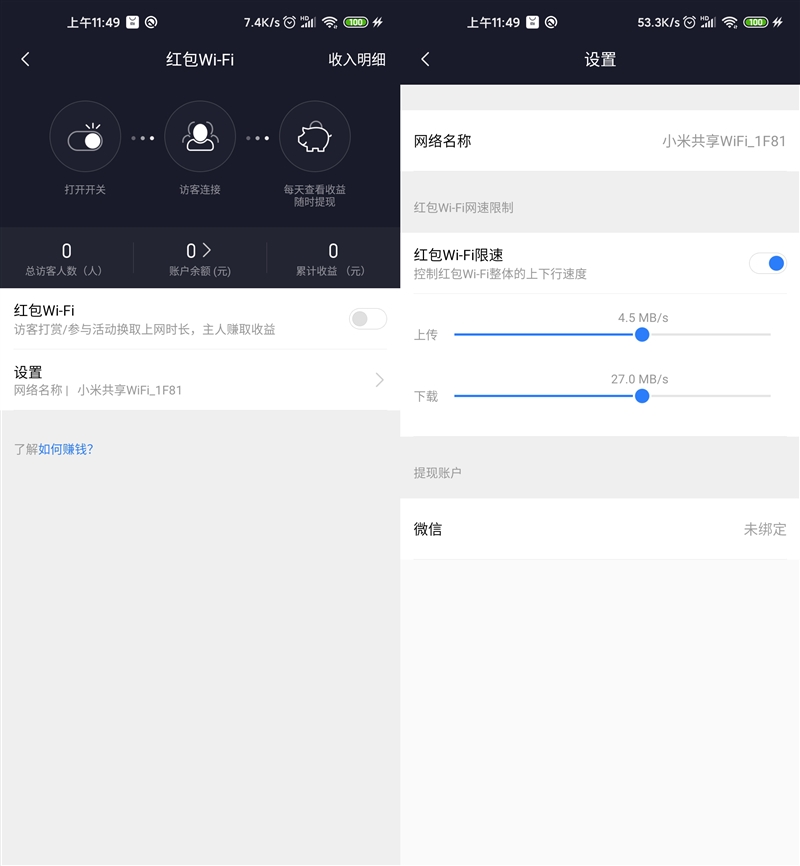800x866 pixels.
Task: Tap the 访客连接 visitor connection icon
Action: 200,136
